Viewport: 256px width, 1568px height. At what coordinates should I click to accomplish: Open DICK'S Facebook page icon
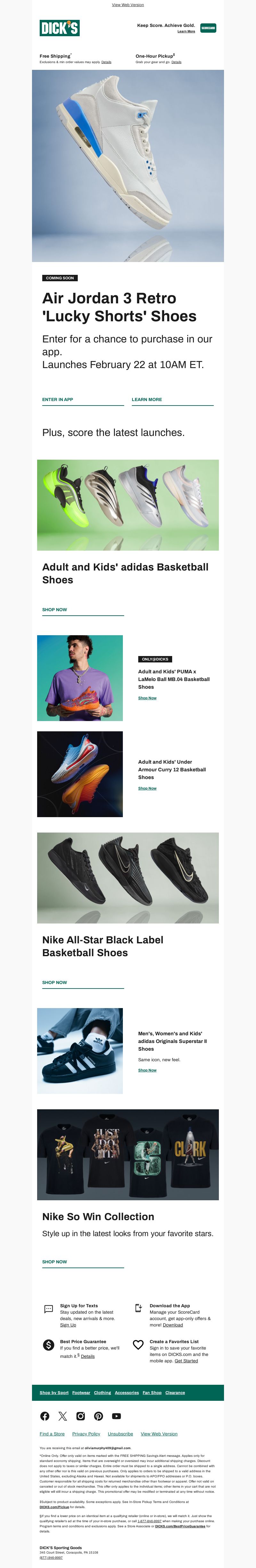tap(45, 1416)
